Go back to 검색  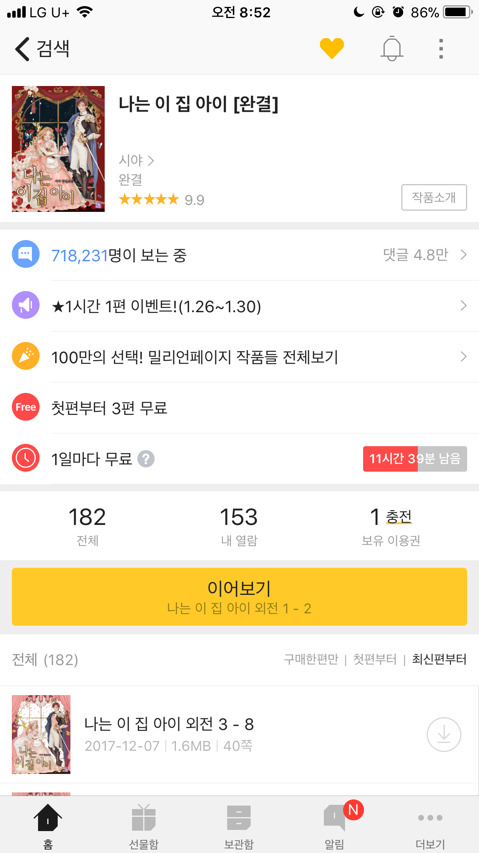point(42,49)
